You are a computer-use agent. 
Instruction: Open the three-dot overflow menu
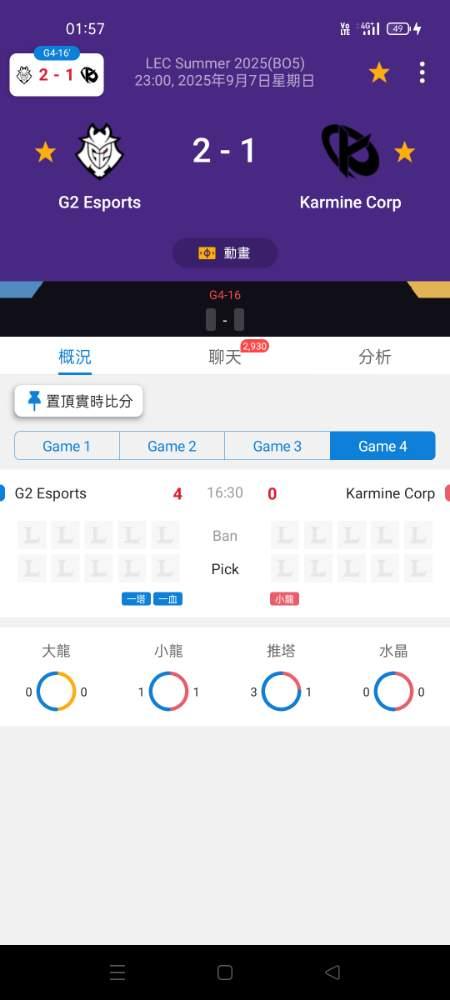[422, 73]
